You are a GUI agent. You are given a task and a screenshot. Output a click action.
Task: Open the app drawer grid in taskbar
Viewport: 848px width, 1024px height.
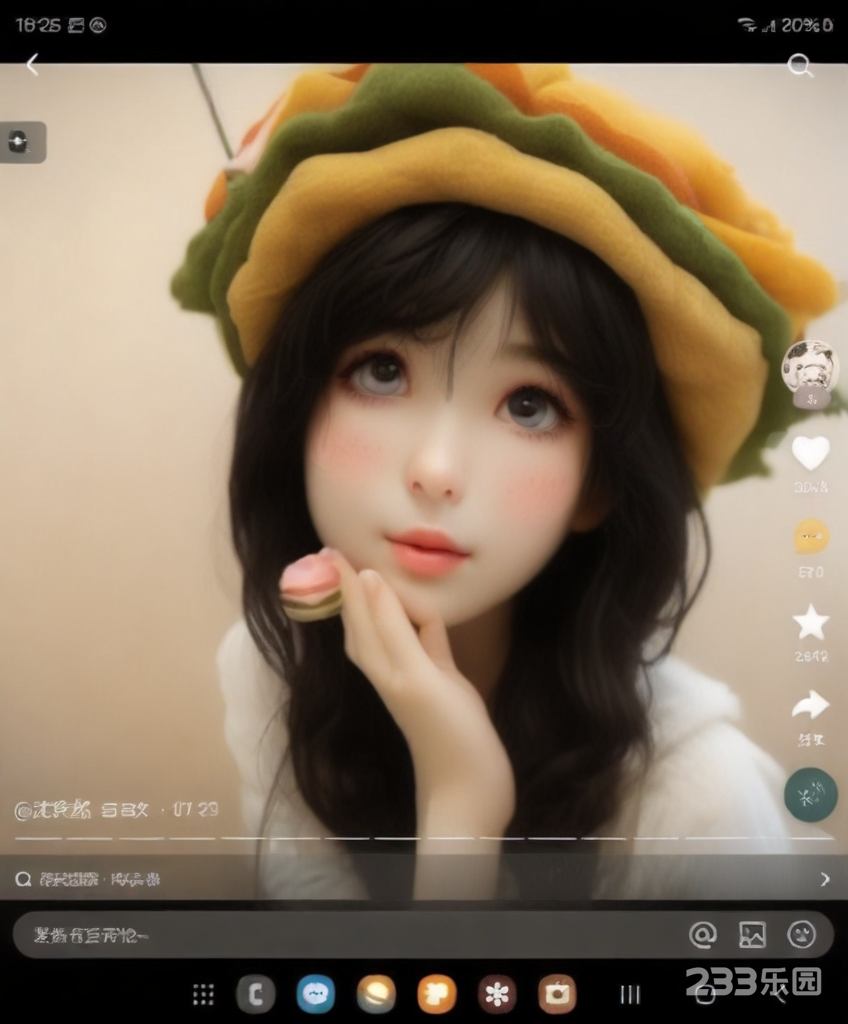pos(203,994)
